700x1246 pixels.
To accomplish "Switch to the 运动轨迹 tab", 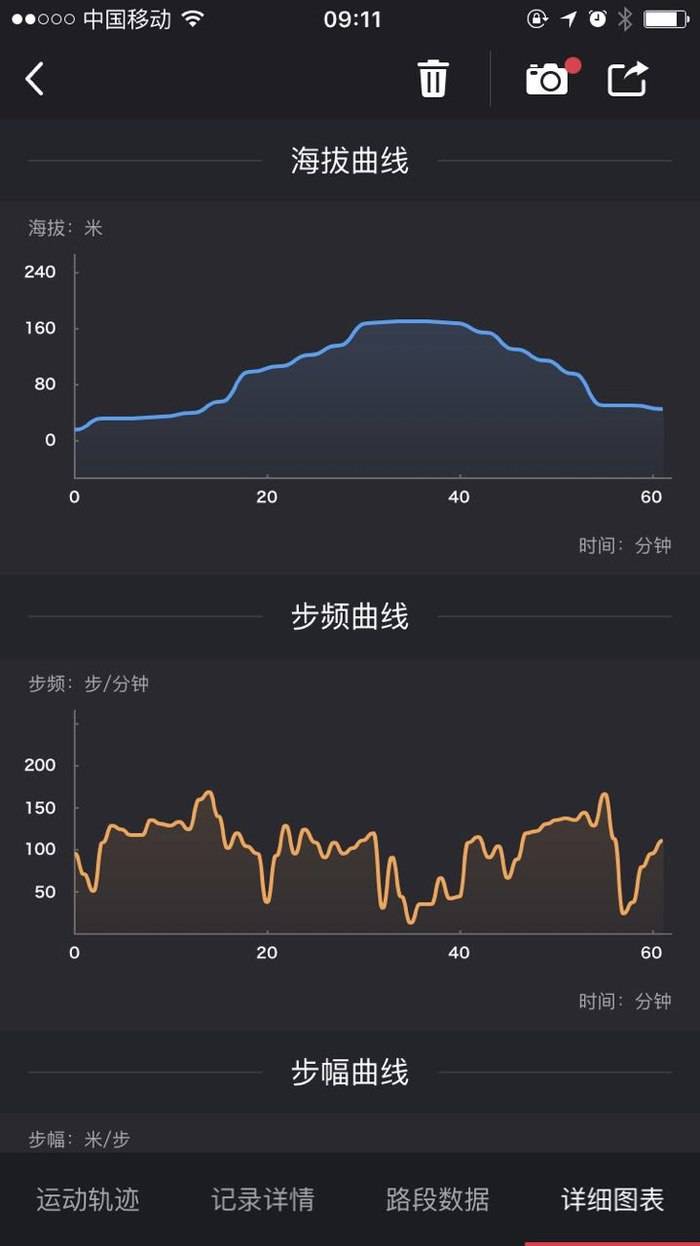I will [x=88, y=1199].
